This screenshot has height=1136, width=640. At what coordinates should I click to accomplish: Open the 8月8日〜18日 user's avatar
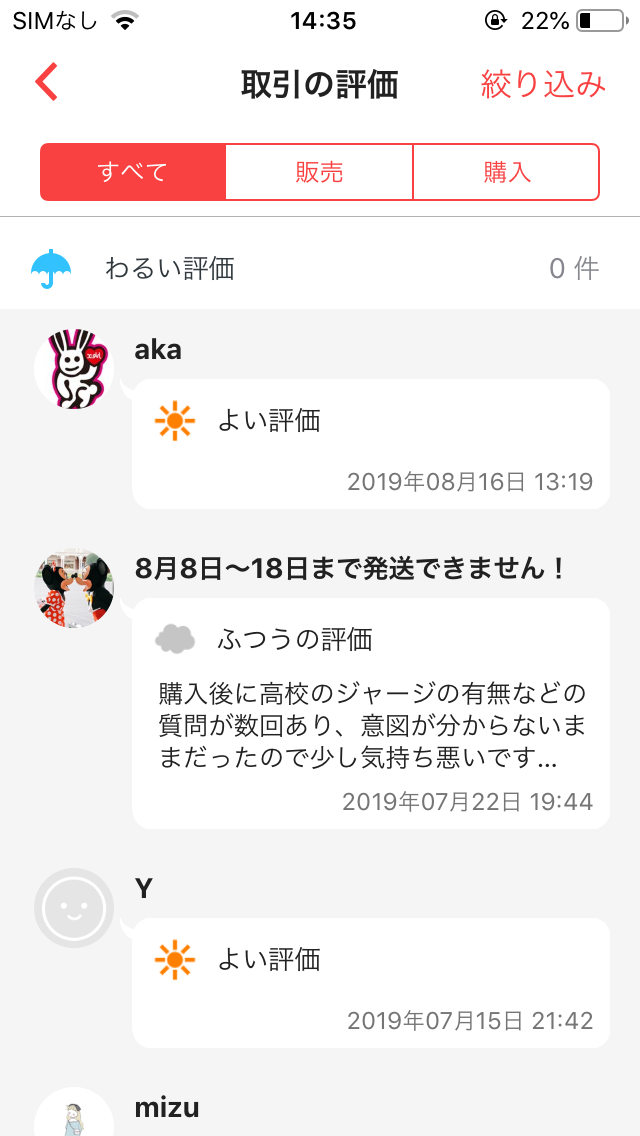74,588
